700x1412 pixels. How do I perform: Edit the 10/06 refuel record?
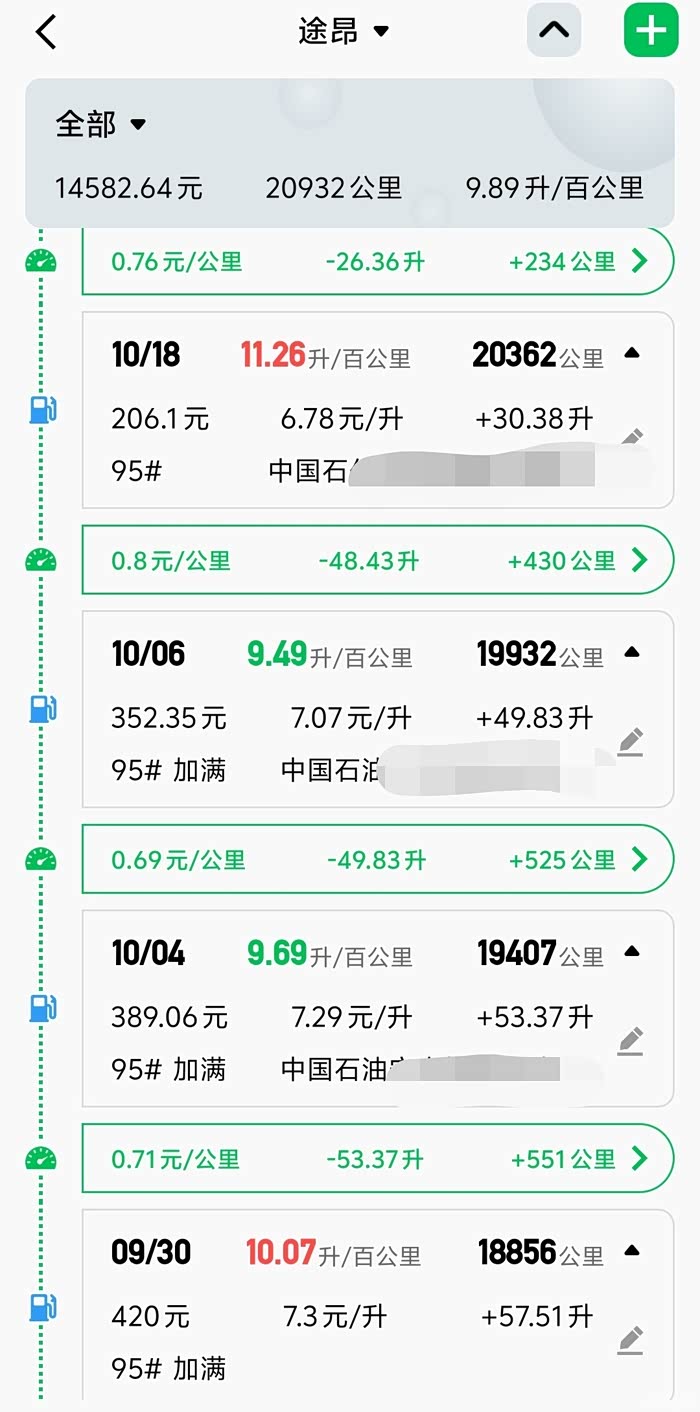(x=630, y=742)
